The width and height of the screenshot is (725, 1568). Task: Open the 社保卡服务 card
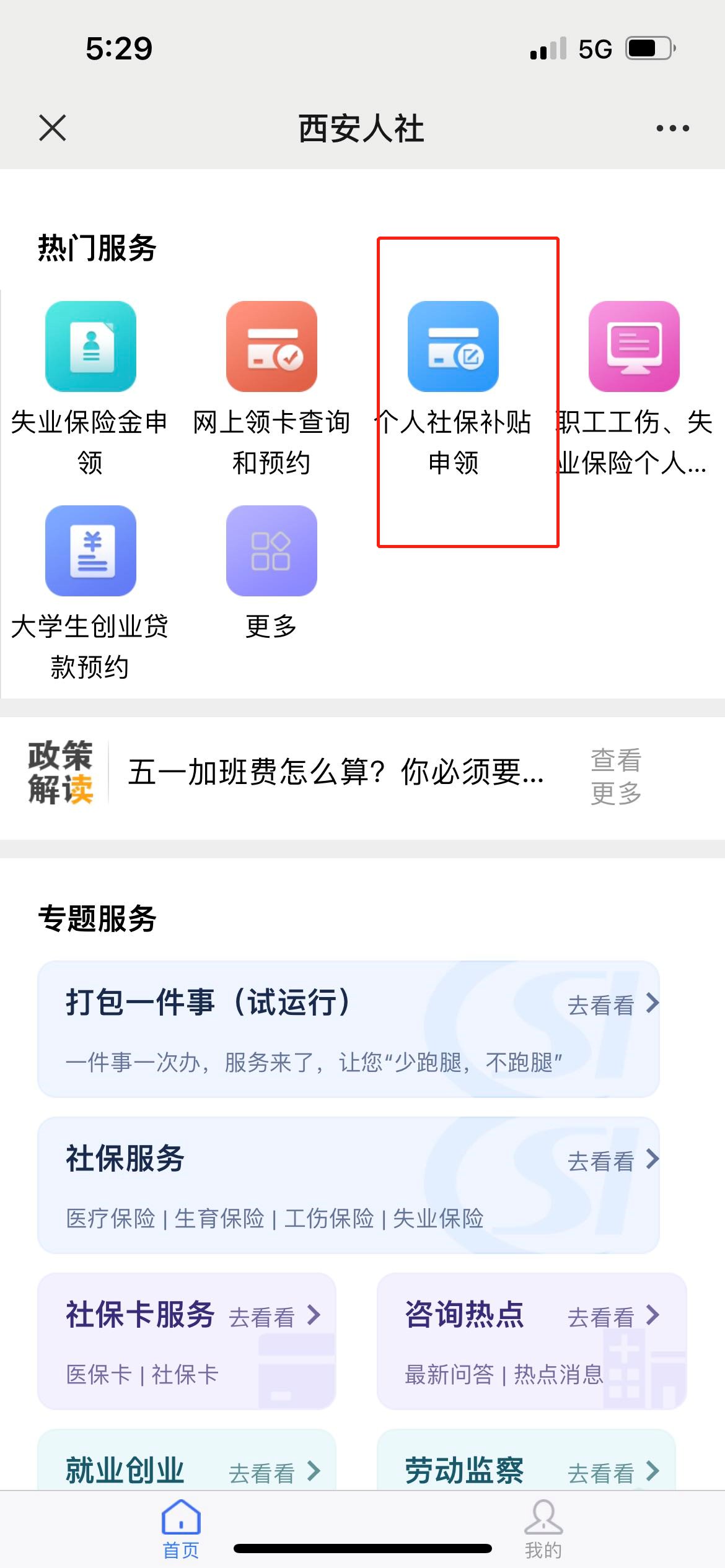[x=187, y=1341]
